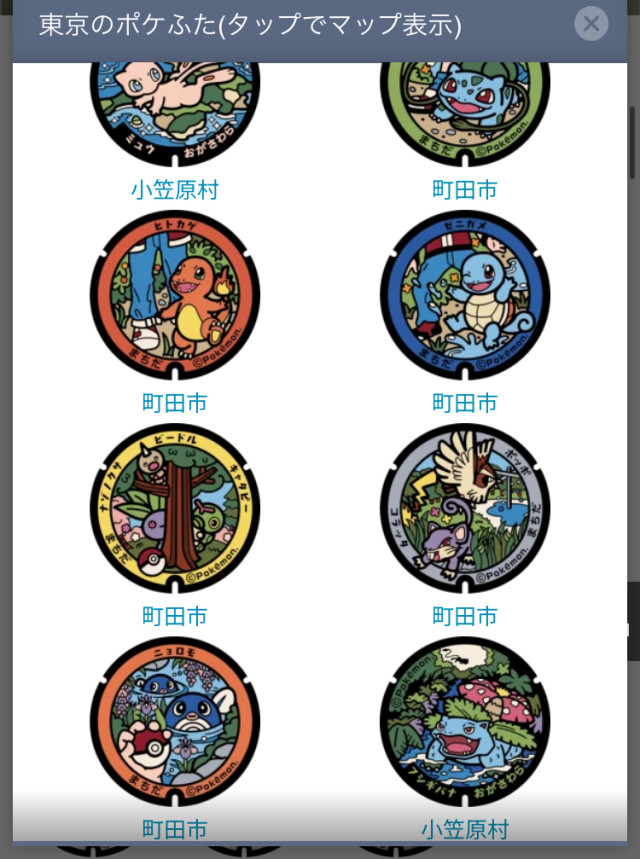Show the Poliwag (ニョロモ) manhole cover on the map
This screenshot has height=859, width=640.
175,722
